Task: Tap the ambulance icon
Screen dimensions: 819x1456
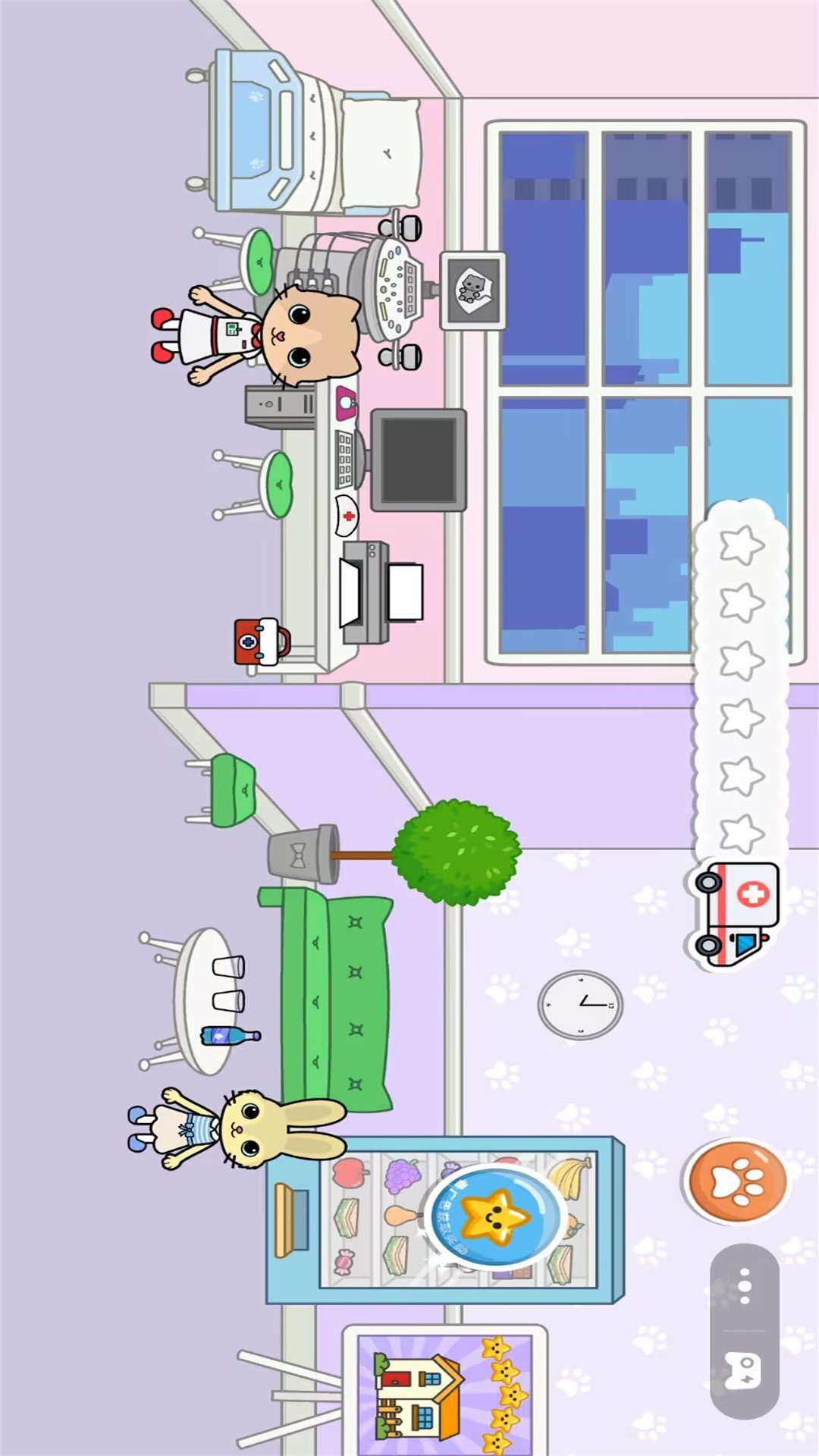Action: 737,914
